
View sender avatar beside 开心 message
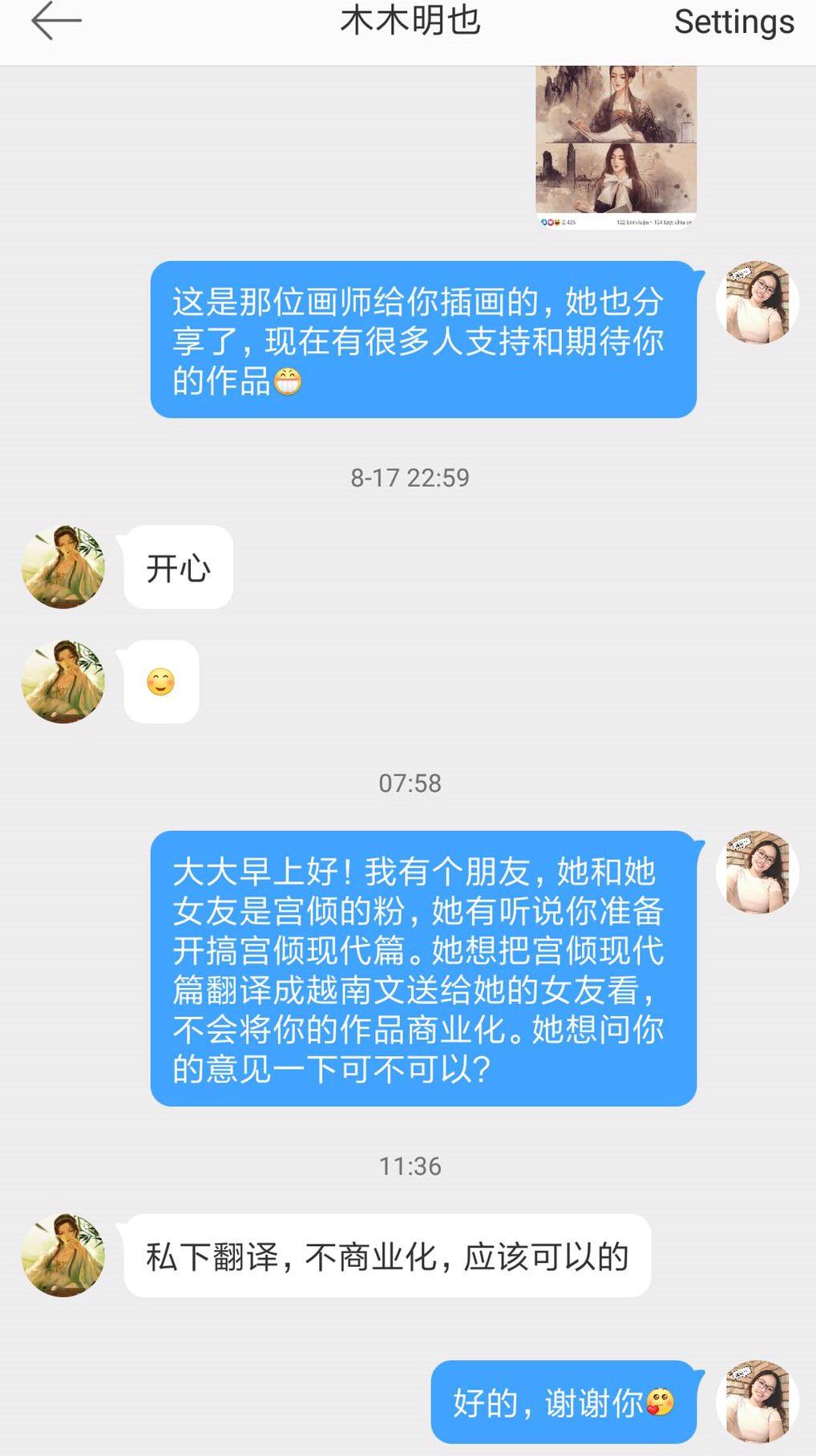point(63,567)
